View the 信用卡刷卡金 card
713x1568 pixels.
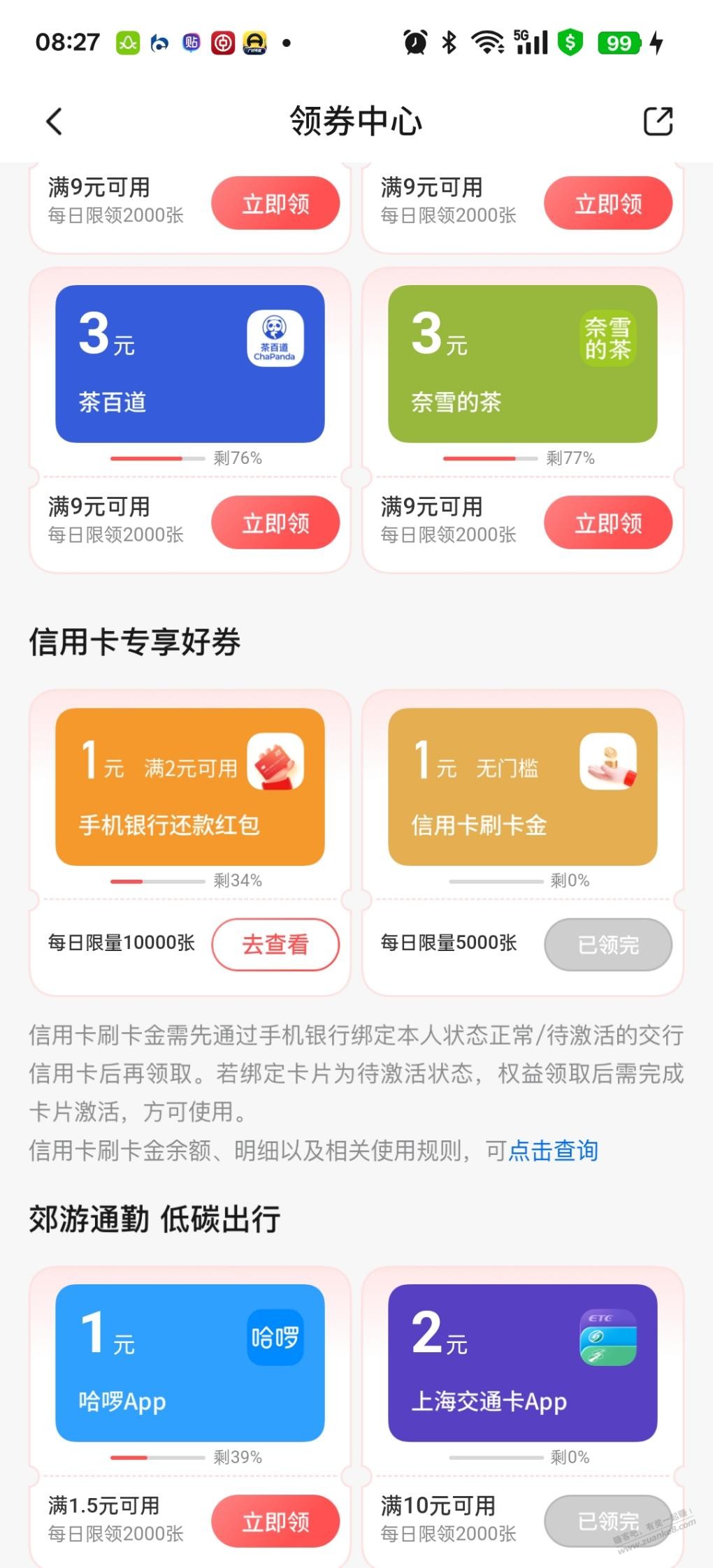pos(523,787)
